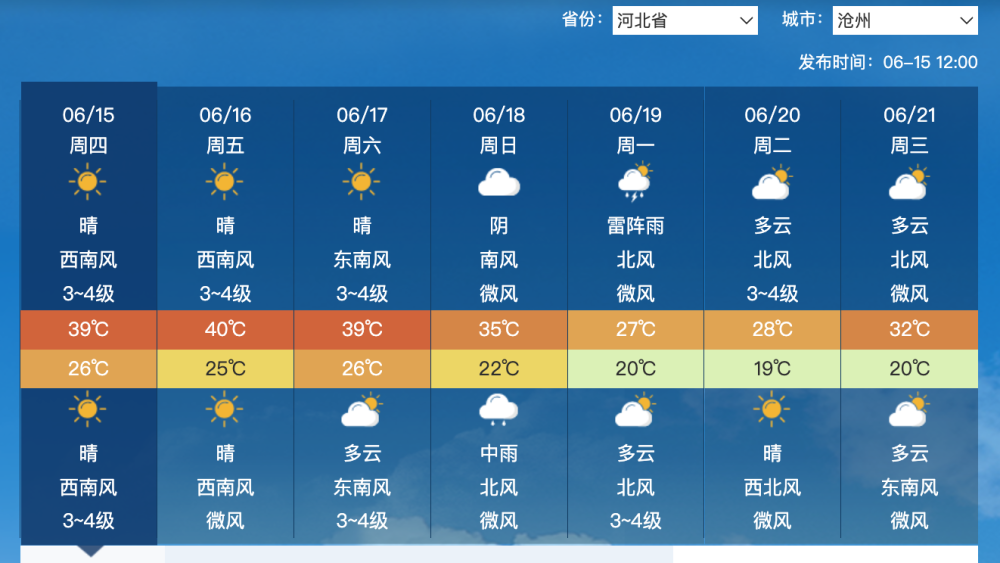Viewport: 1000px width, 563px height.
Task: View the 06/18 周日 forecast day
Action: 499,130
